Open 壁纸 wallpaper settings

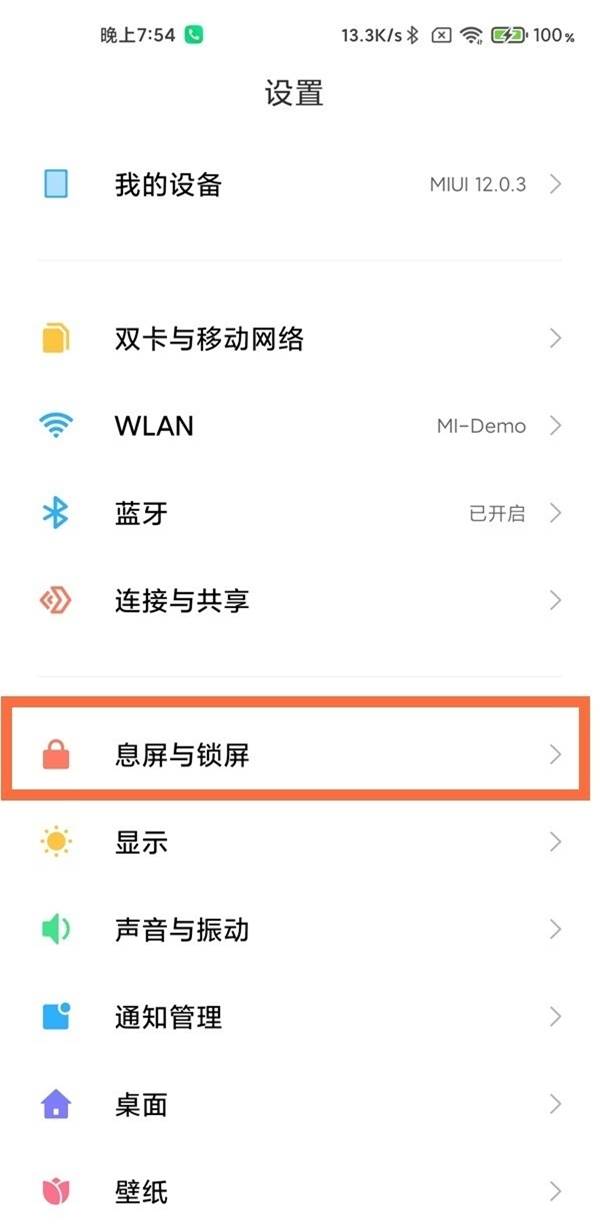[x=300, y=1190]
